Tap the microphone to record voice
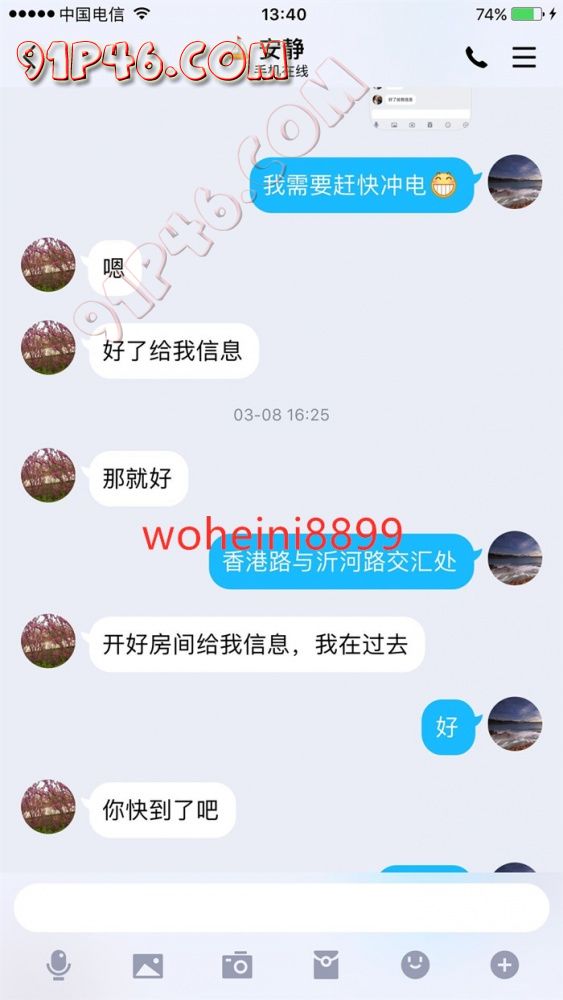563x1000 pixels. click(59, 965)
